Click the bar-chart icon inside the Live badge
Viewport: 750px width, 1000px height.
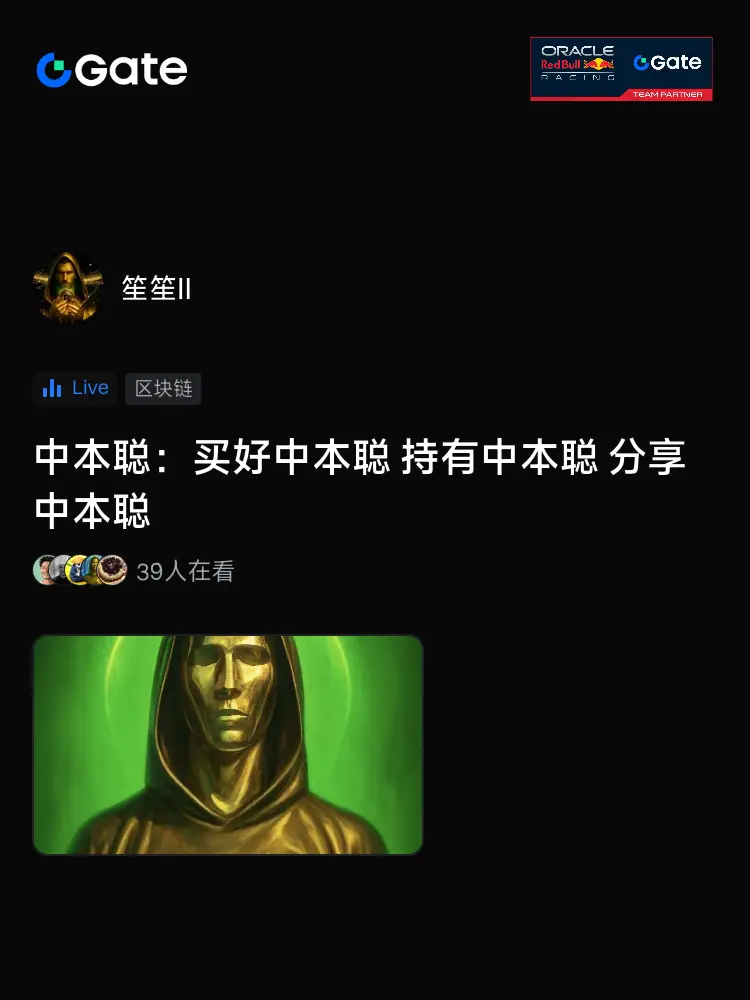54,388
